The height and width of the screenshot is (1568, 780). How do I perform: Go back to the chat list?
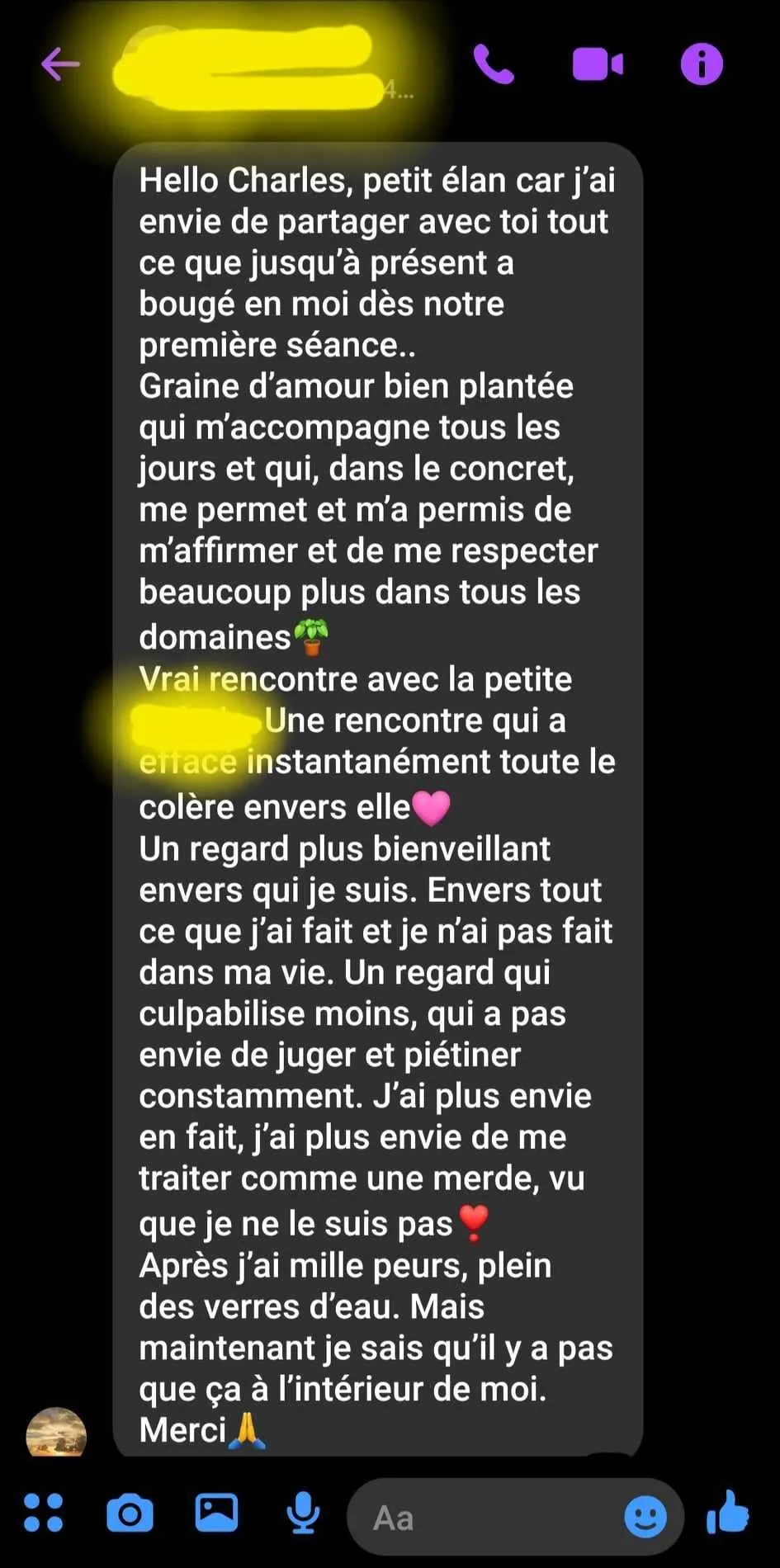[60, 64]
